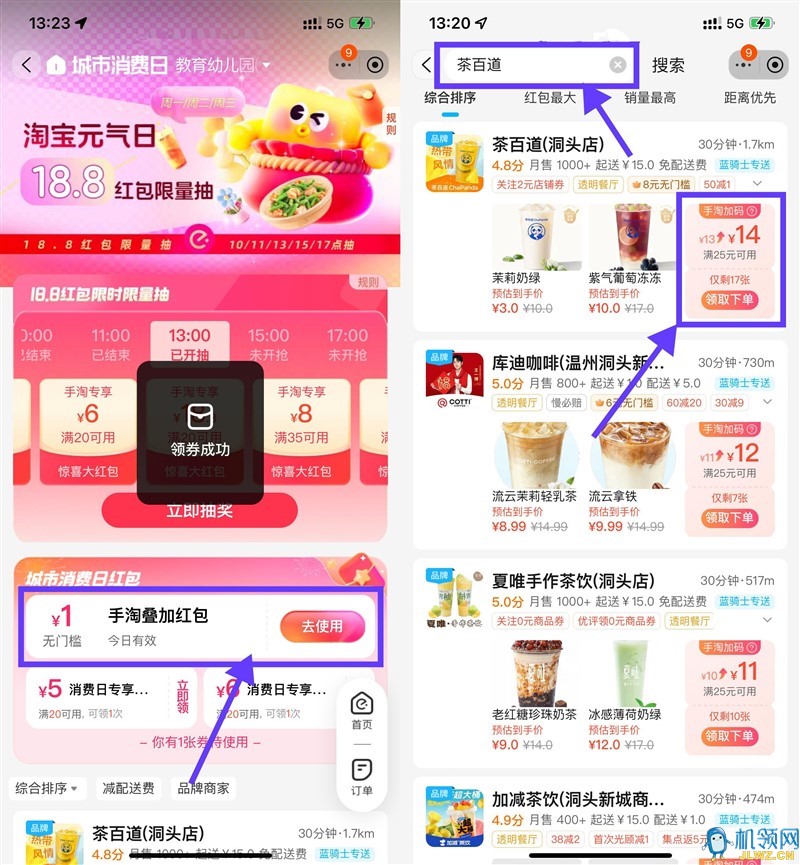Tap 领取下单 on the ¥11 夏唯手作茶饮 coupon
This screenshot has height=865, width=800.
tap(729, 735)
